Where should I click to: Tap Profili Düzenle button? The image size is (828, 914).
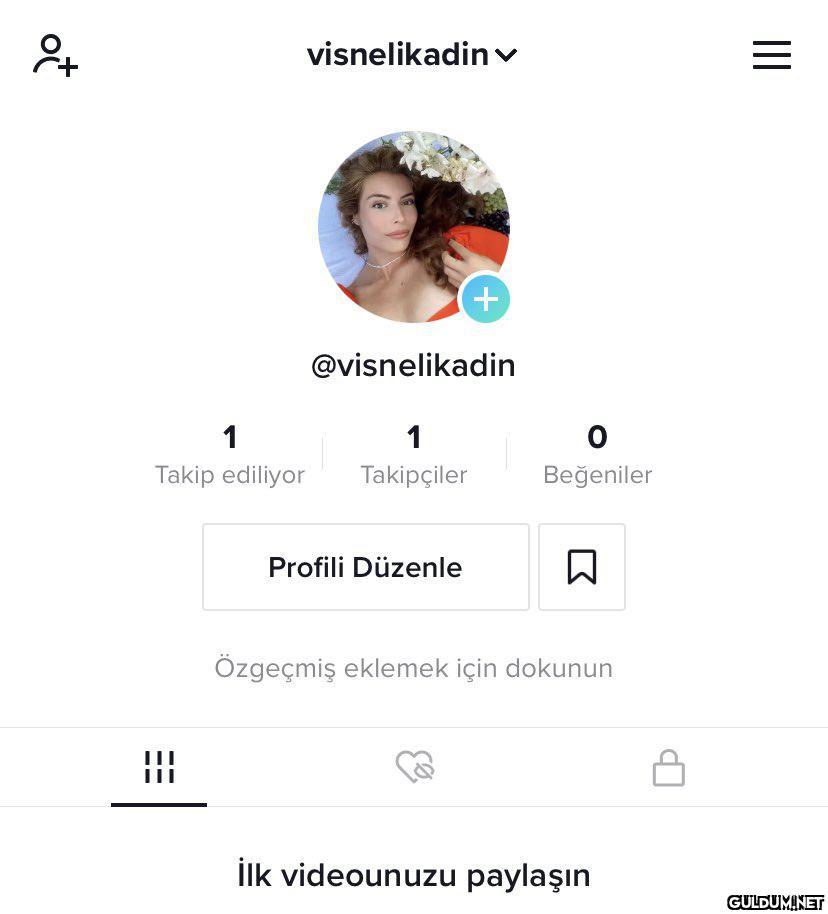click(x=365, y=567)
